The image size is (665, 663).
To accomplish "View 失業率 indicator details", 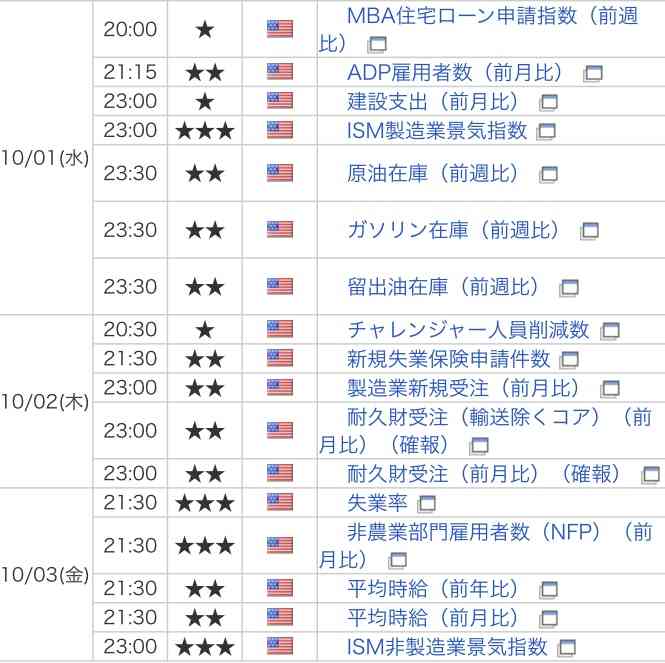I will (x=378, y=502).
